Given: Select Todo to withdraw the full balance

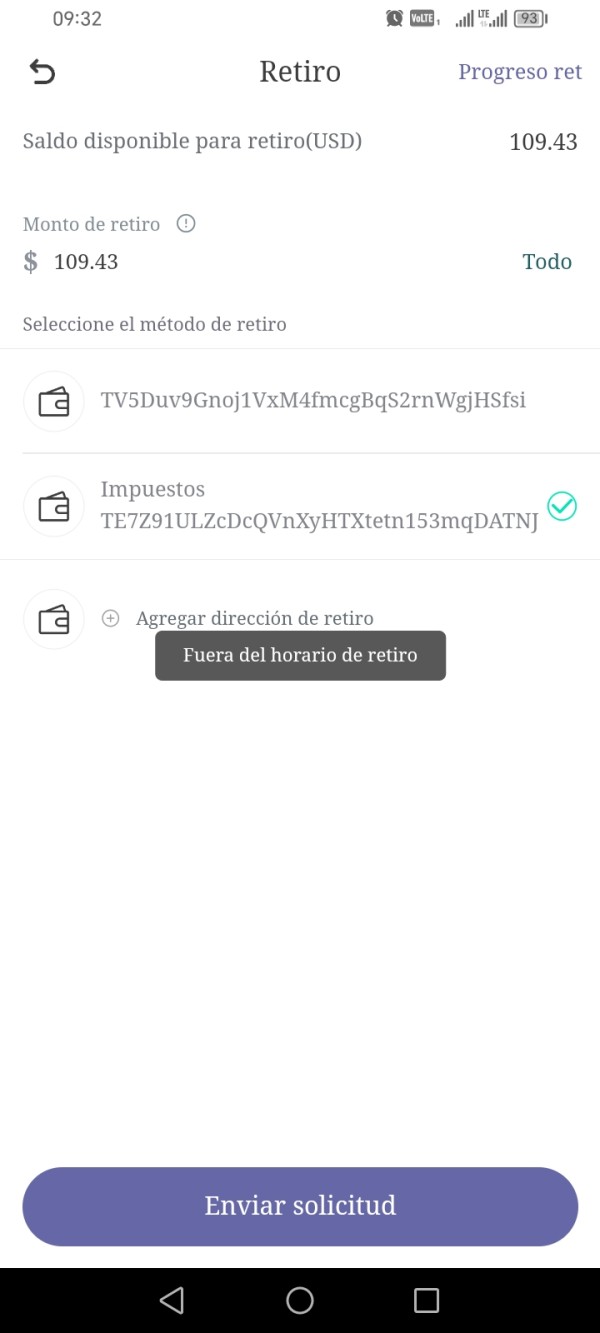Looking at the screenshot, I should tap(547, 262).
